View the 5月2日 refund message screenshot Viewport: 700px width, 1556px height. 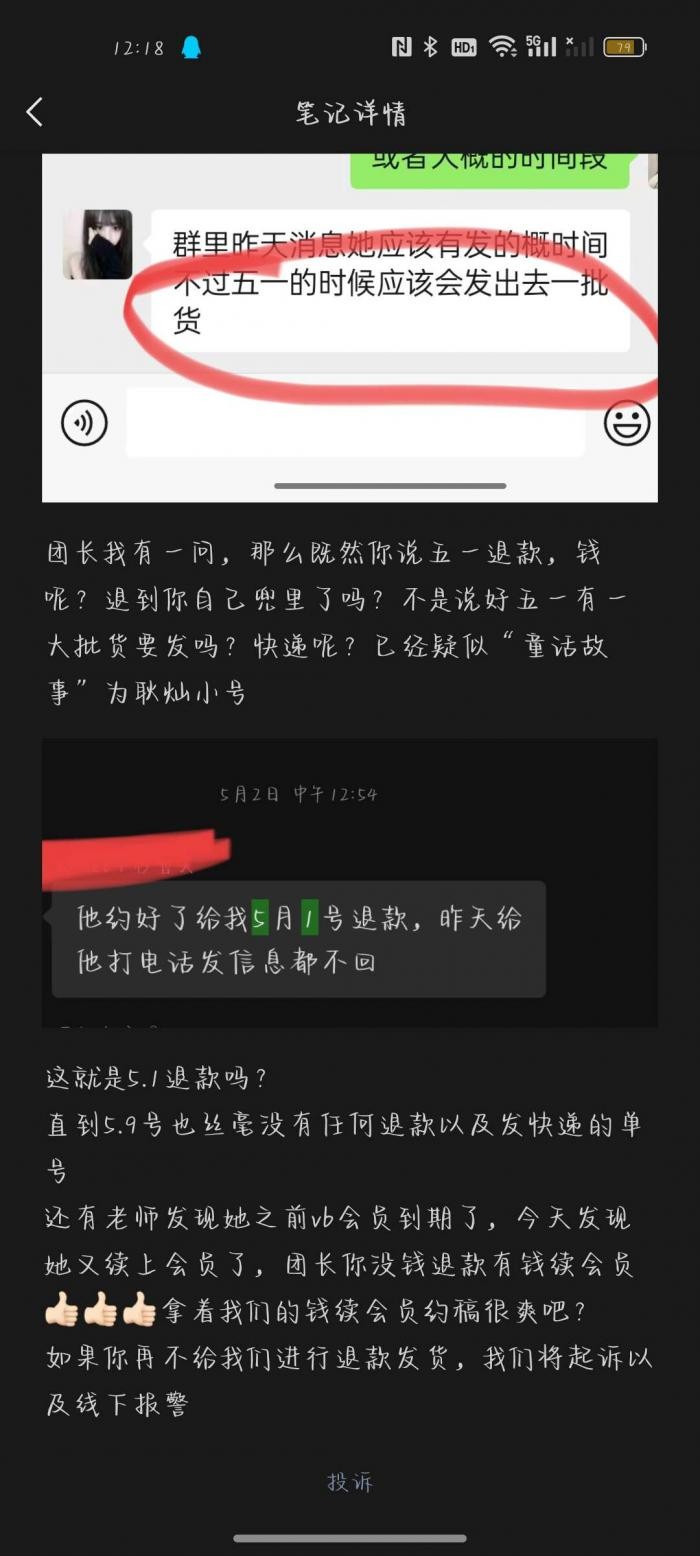350,883
